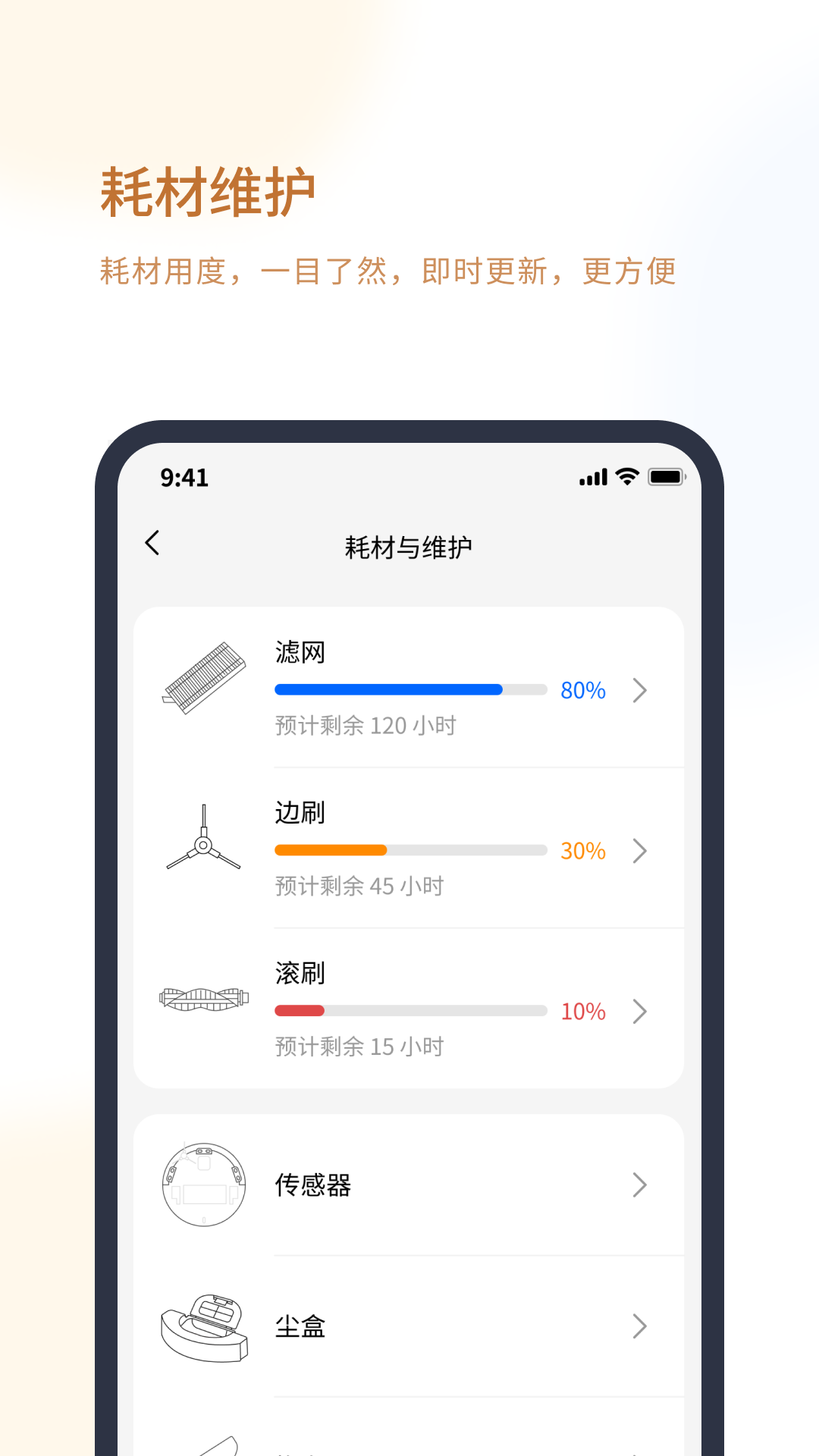Expand the 滚刷 detail view via its chevron
Viewport: 819px width, 1456px height.
coord(641,1012)
